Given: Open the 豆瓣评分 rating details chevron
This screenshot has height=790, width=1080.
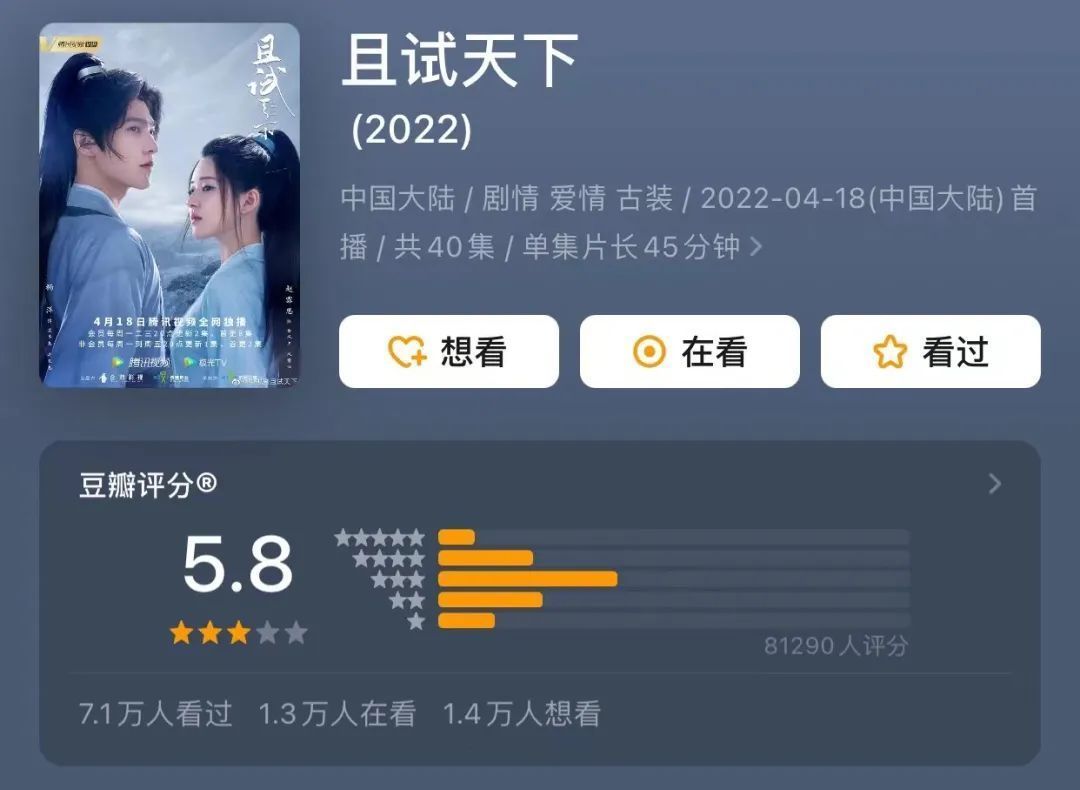Looking at the screenshot, I should (994, 485).
